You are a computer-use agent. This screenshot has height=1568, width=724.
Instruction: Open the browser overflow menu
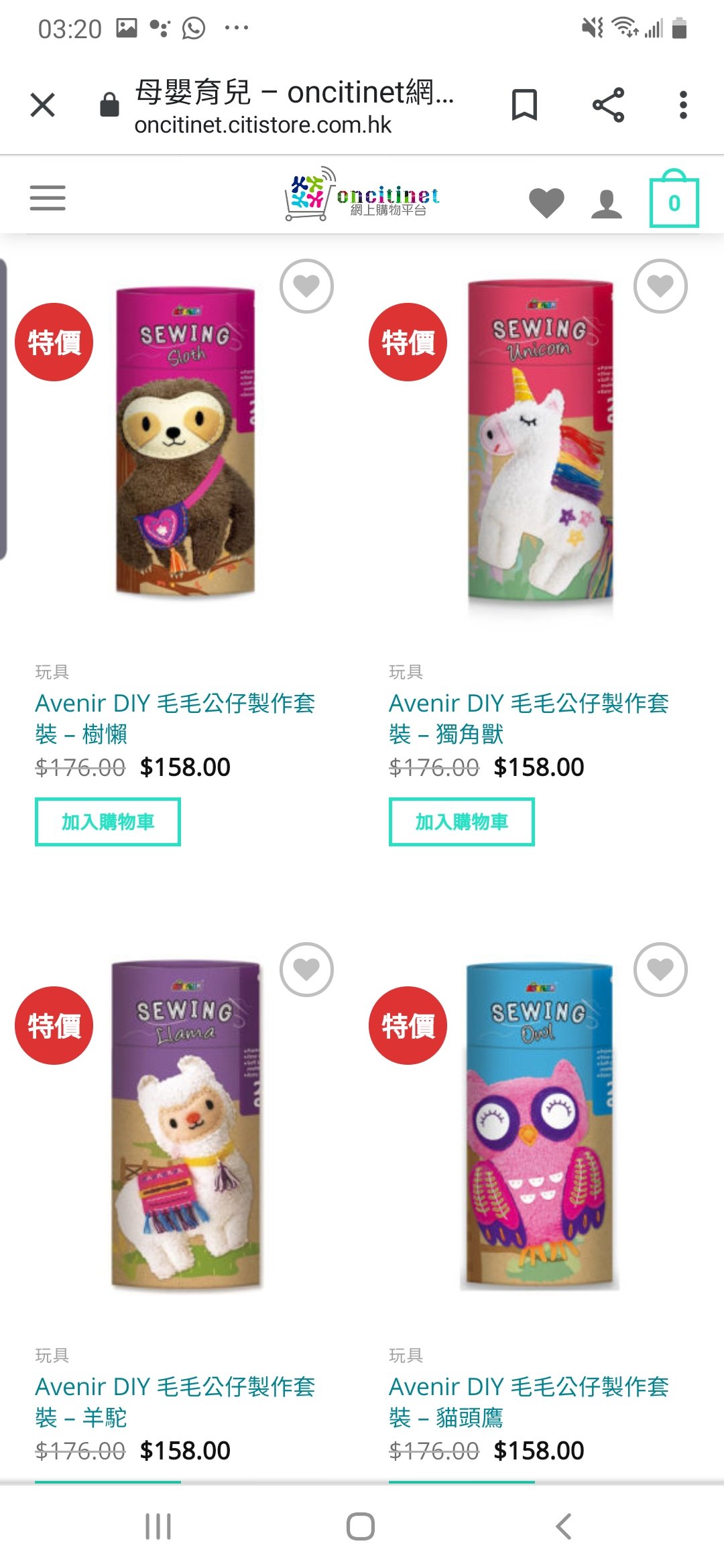[683, 105]
